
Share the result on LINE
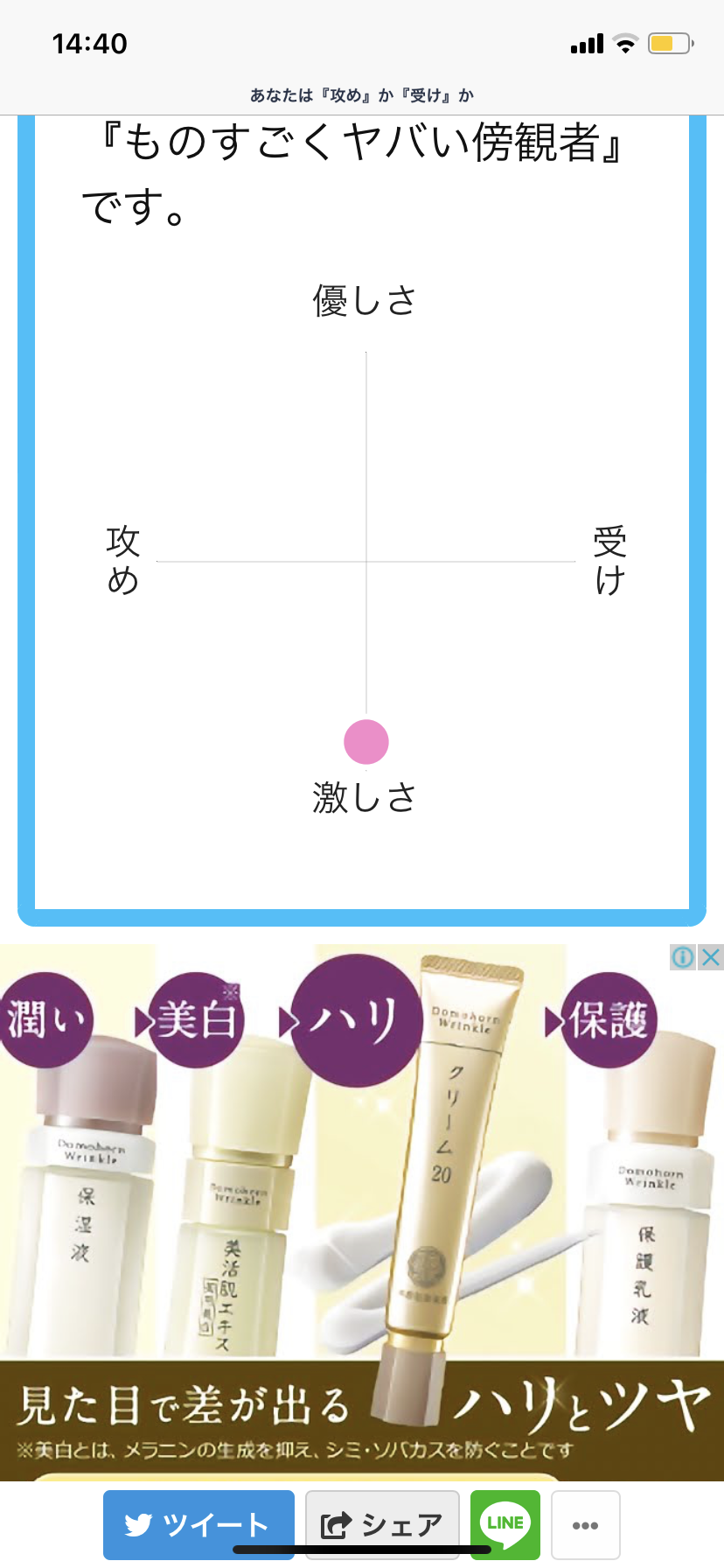click(505, 1524)
